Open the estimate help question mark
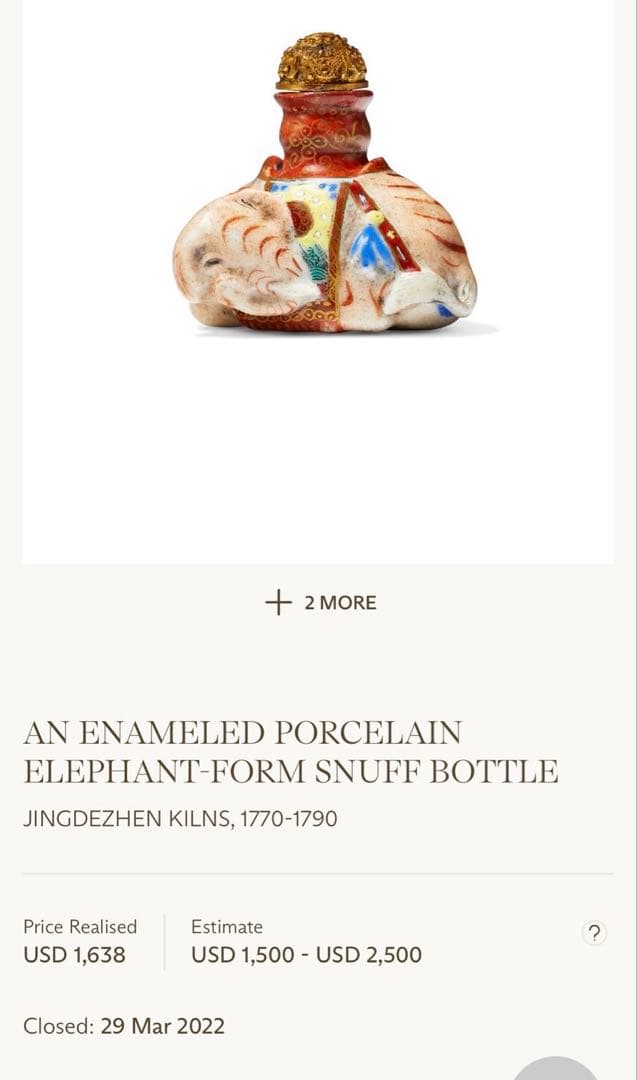 594,934
